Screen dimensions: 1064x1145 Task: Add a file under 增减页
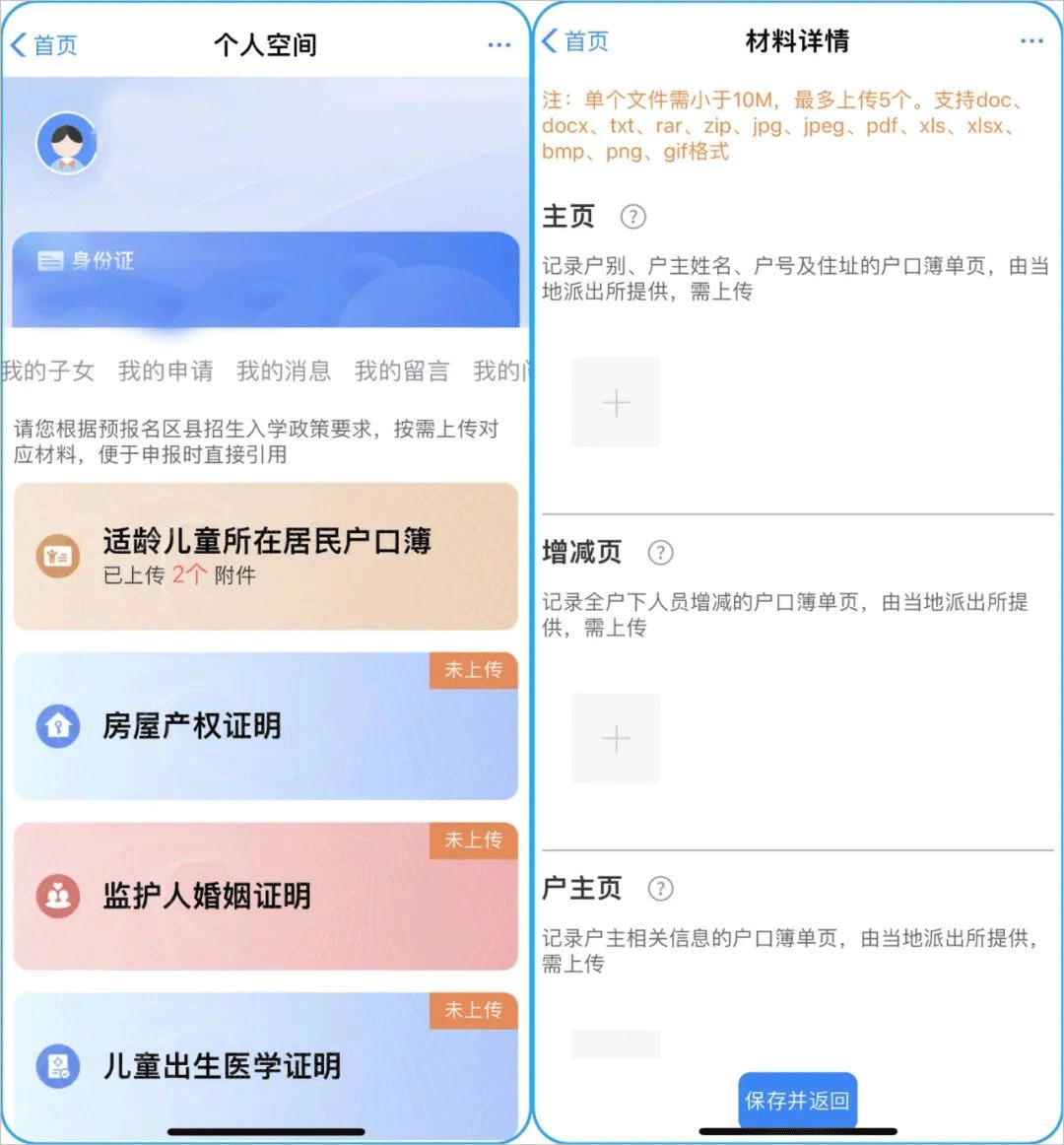pos(616,738)
